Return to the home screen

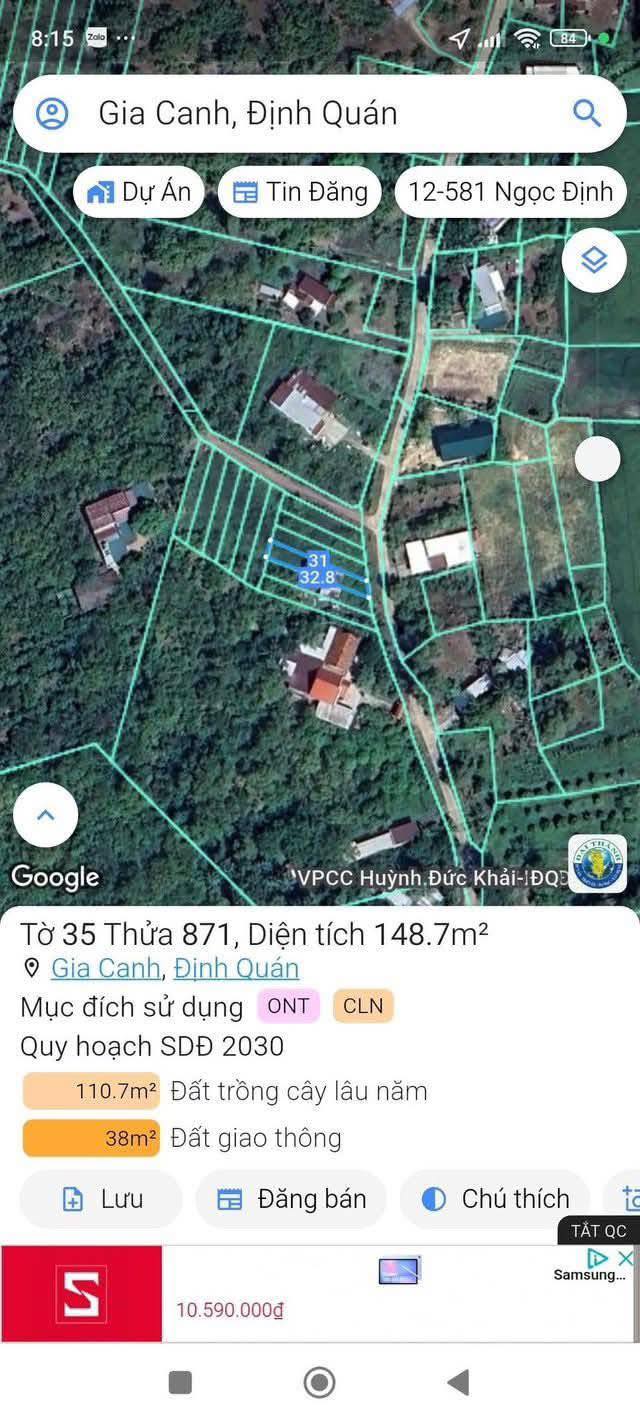pos(319,1383)
